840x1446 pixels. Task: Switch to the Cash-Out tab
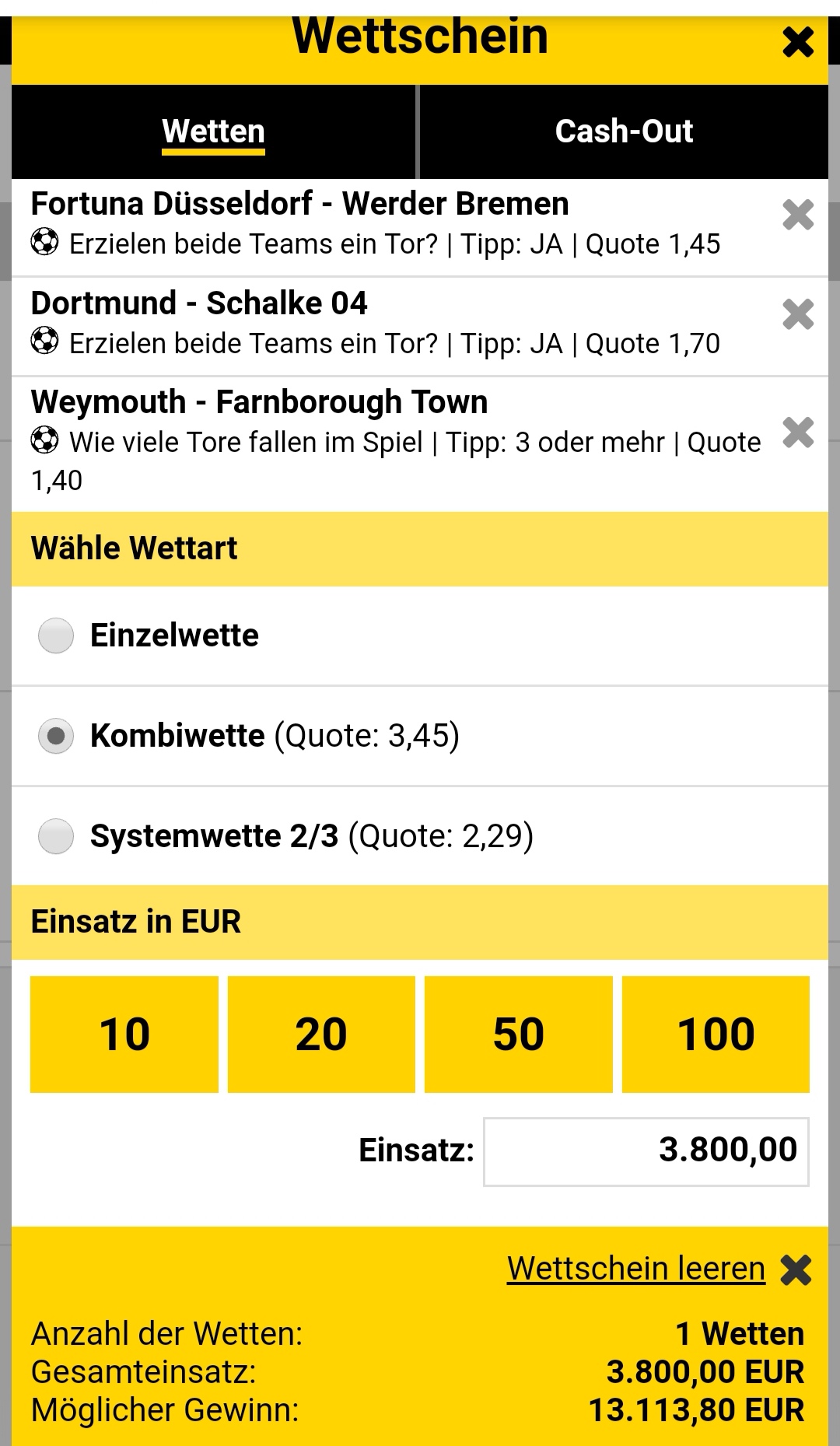(624, 131)
